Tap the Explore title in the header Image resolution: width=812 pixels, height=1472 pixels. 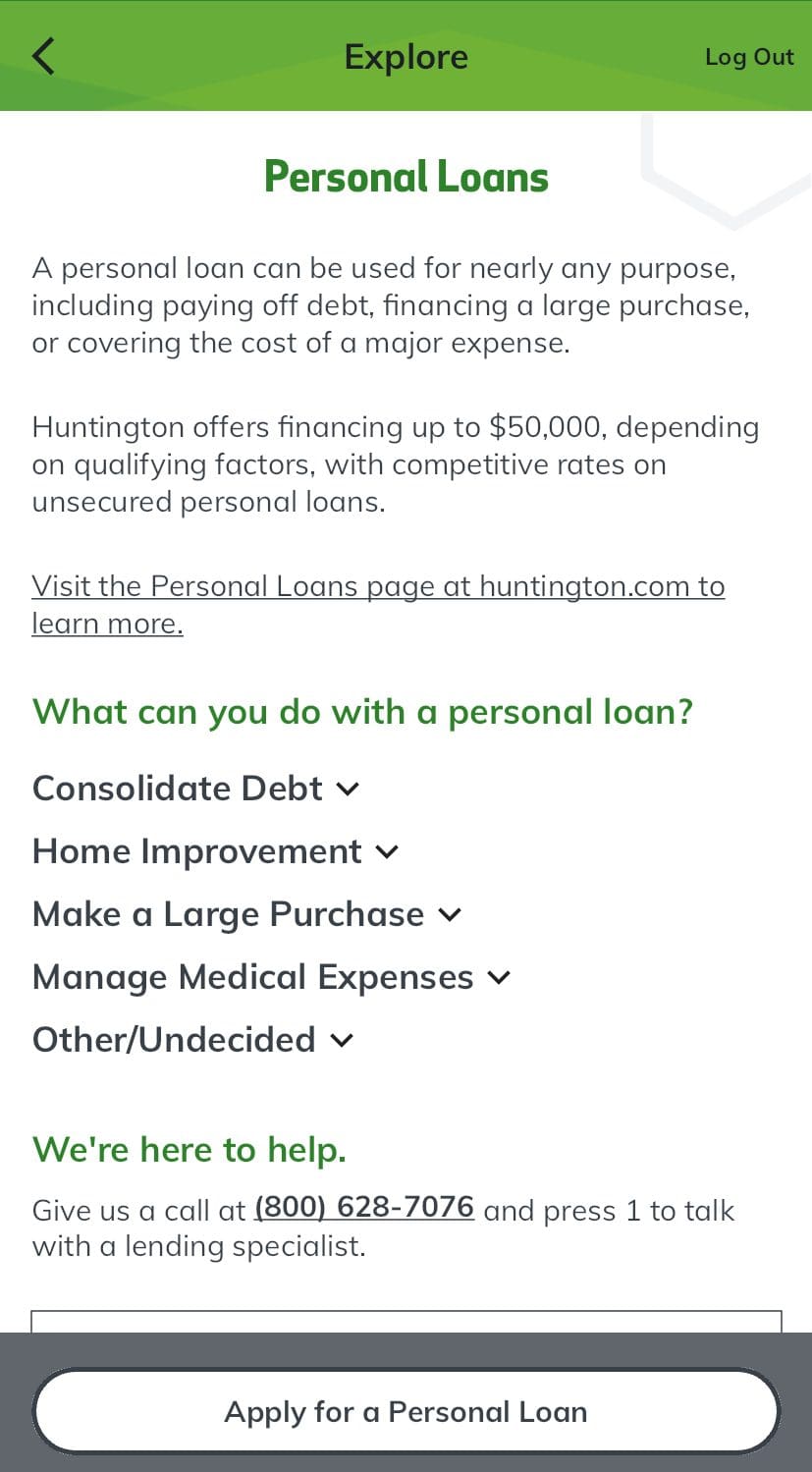(406, 56)
